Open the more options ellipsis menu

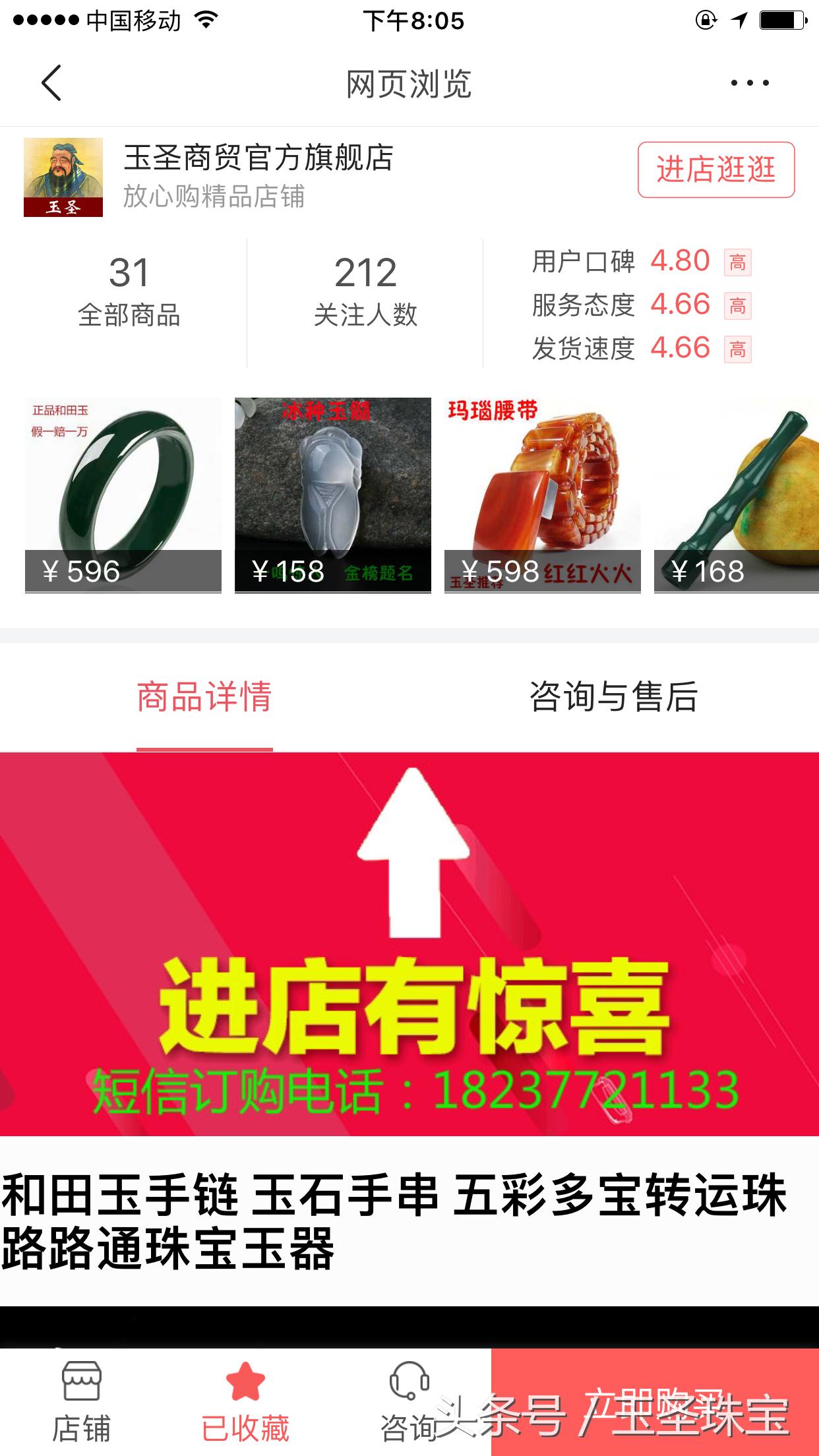pyautogui.click(x=750, y=82)
